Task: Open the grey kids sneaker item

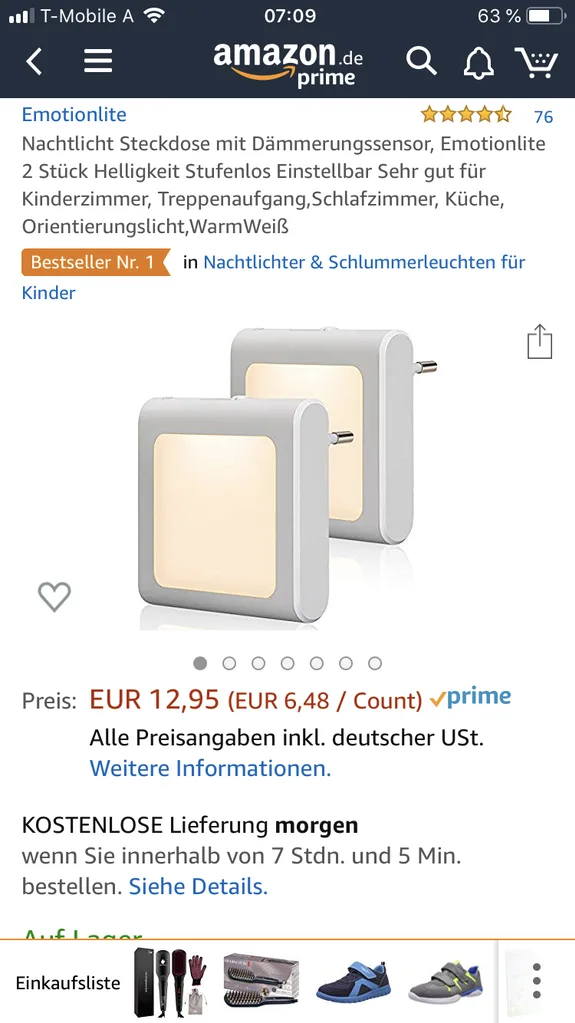Action: click(446, 982)
